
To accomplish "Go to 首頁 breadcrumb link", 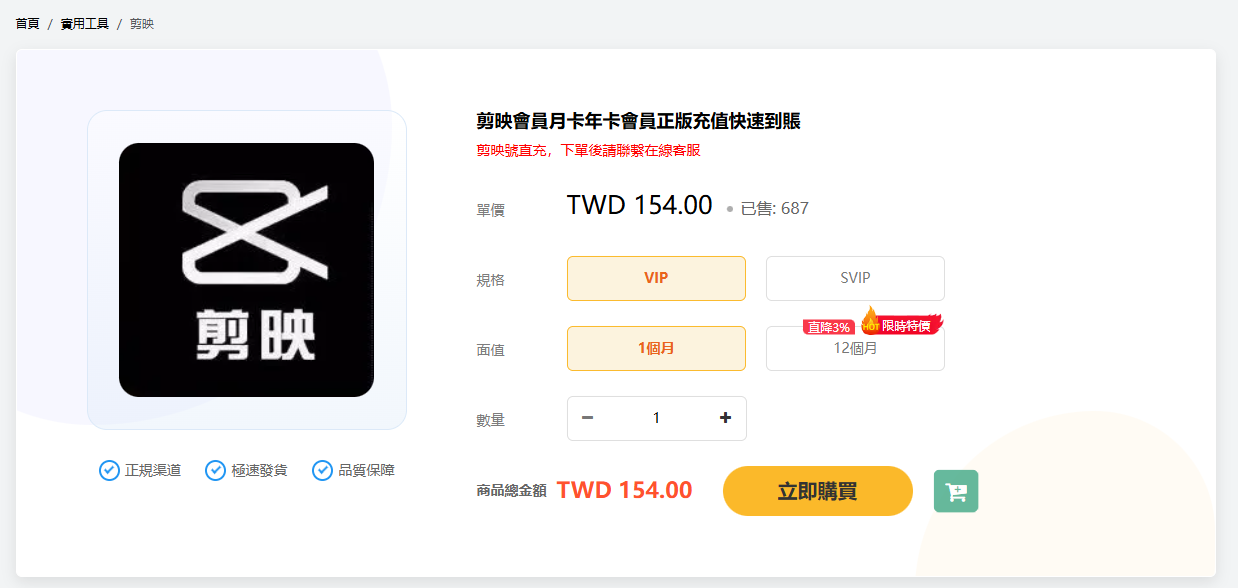I will coord(27,23).
